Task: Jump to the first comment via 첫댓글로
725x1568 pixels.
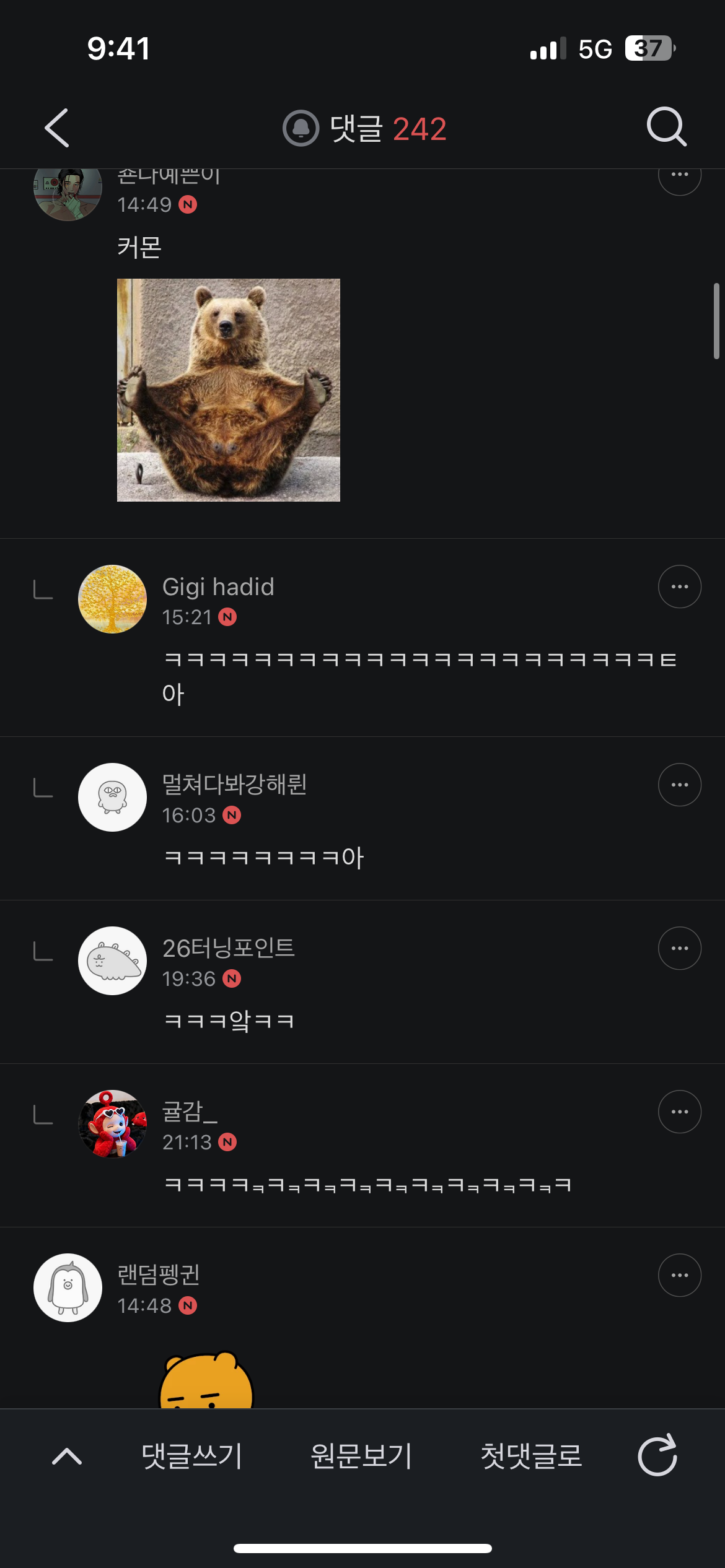Action: [x=531, y=1456]
